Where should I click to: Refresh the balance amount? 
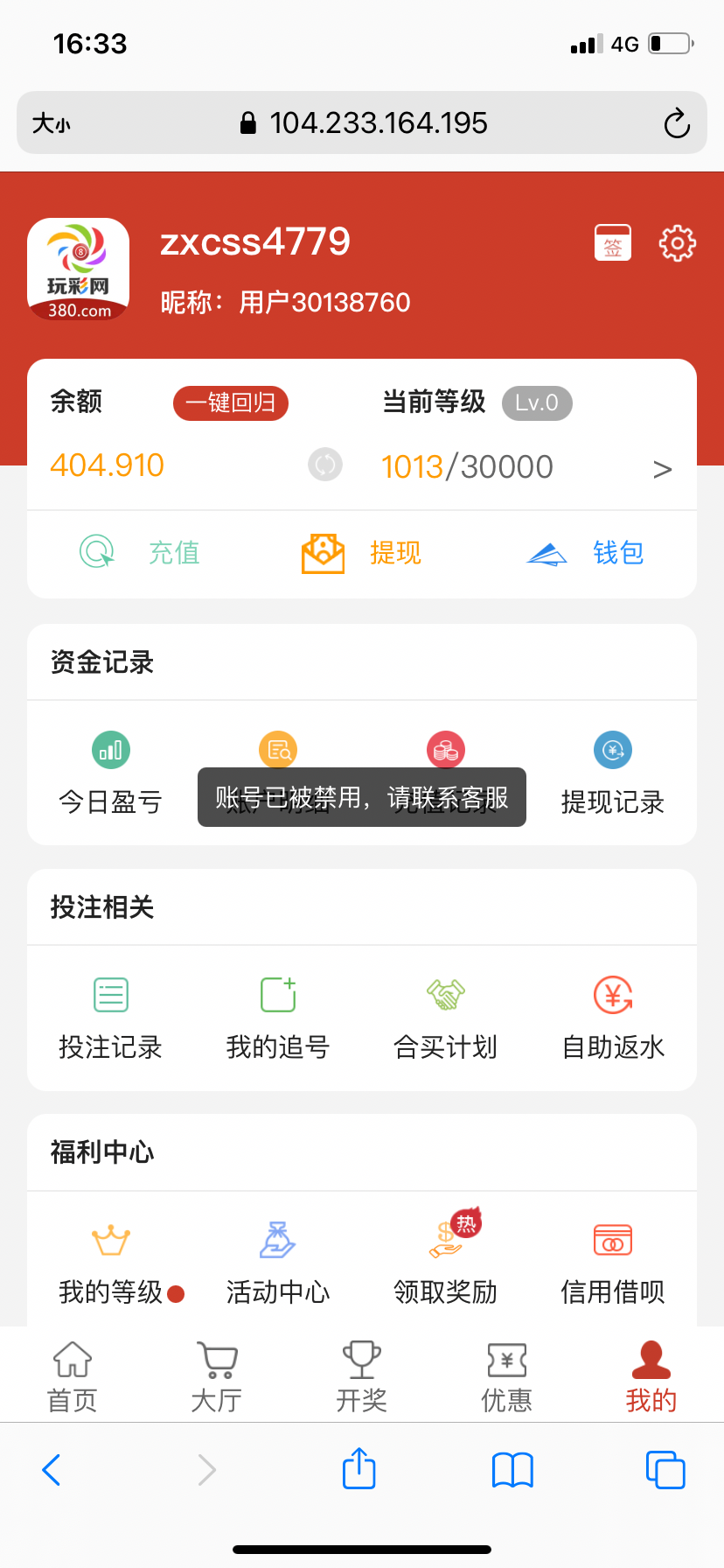click(325, 465)
